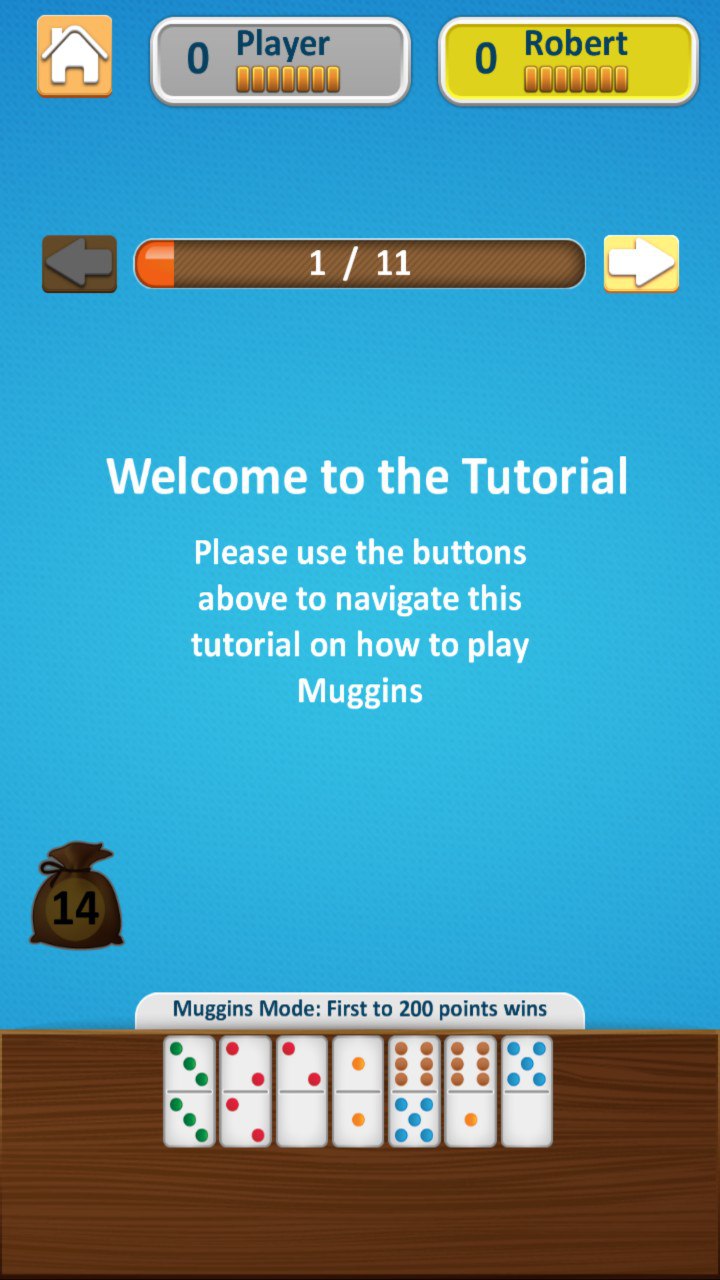Viewport: 720px width, 1280px height.
Task: Return to the home screen via house icon
Action: [74, 56]
